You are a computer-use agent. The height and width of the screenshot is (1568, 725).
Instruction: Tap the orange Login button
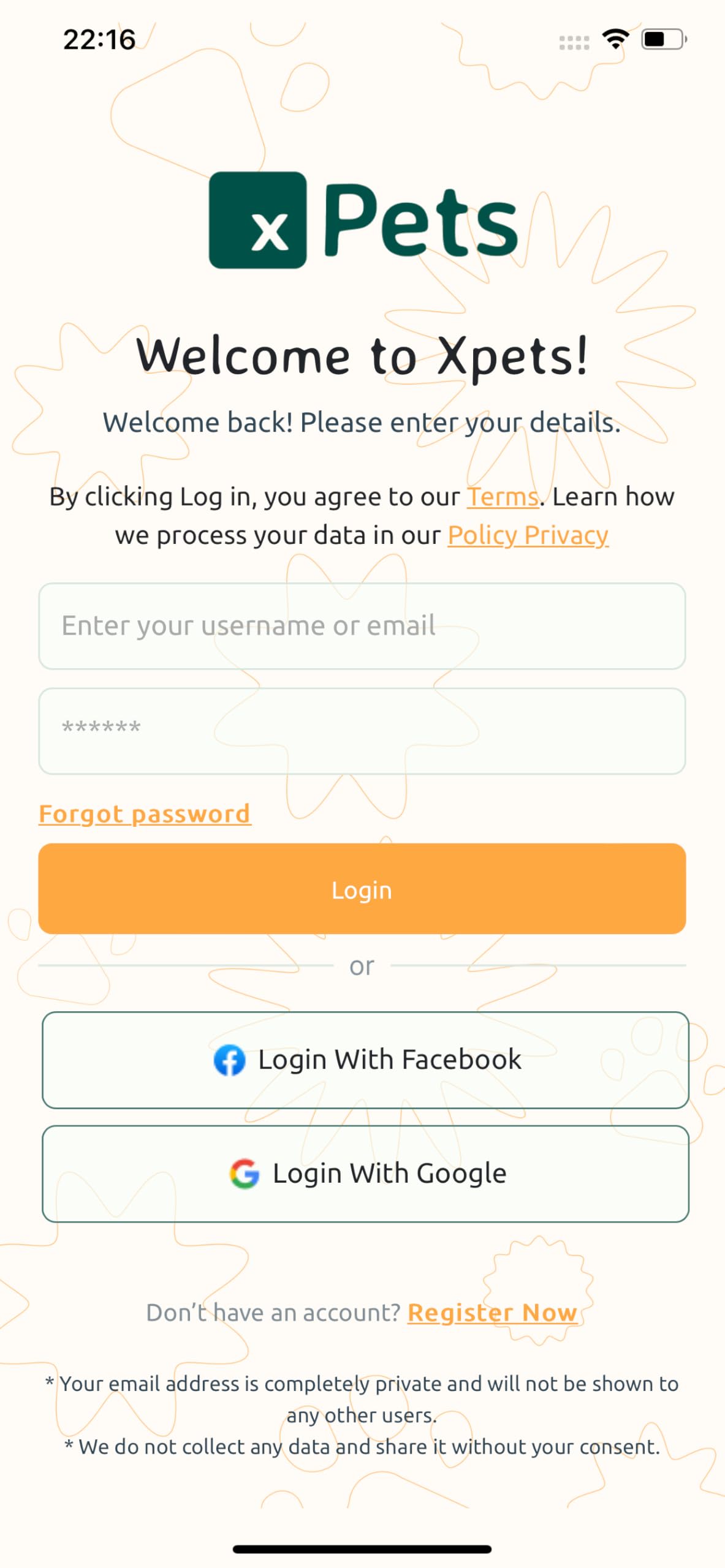[x=362, y=889]
